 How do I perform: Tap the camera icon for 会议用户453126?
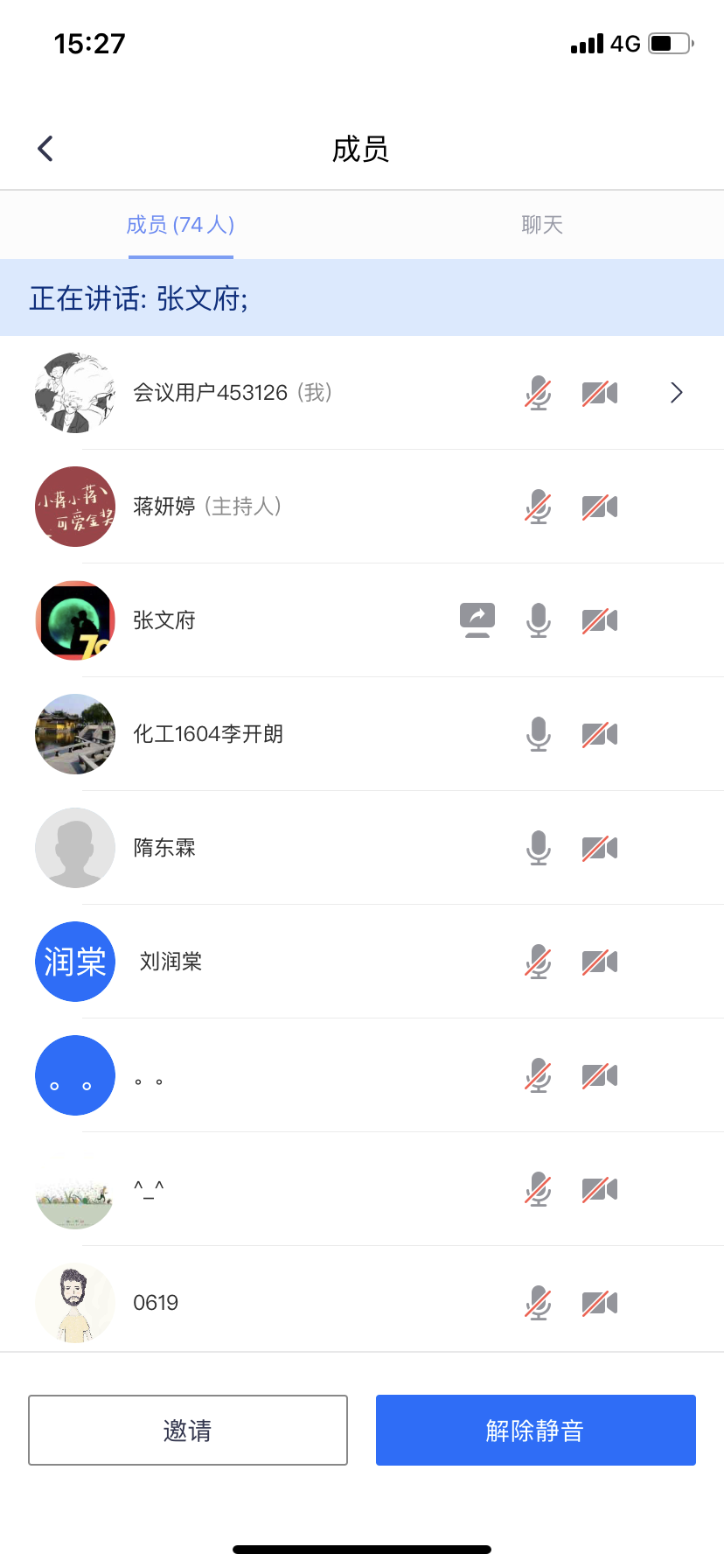coord(600,393)
